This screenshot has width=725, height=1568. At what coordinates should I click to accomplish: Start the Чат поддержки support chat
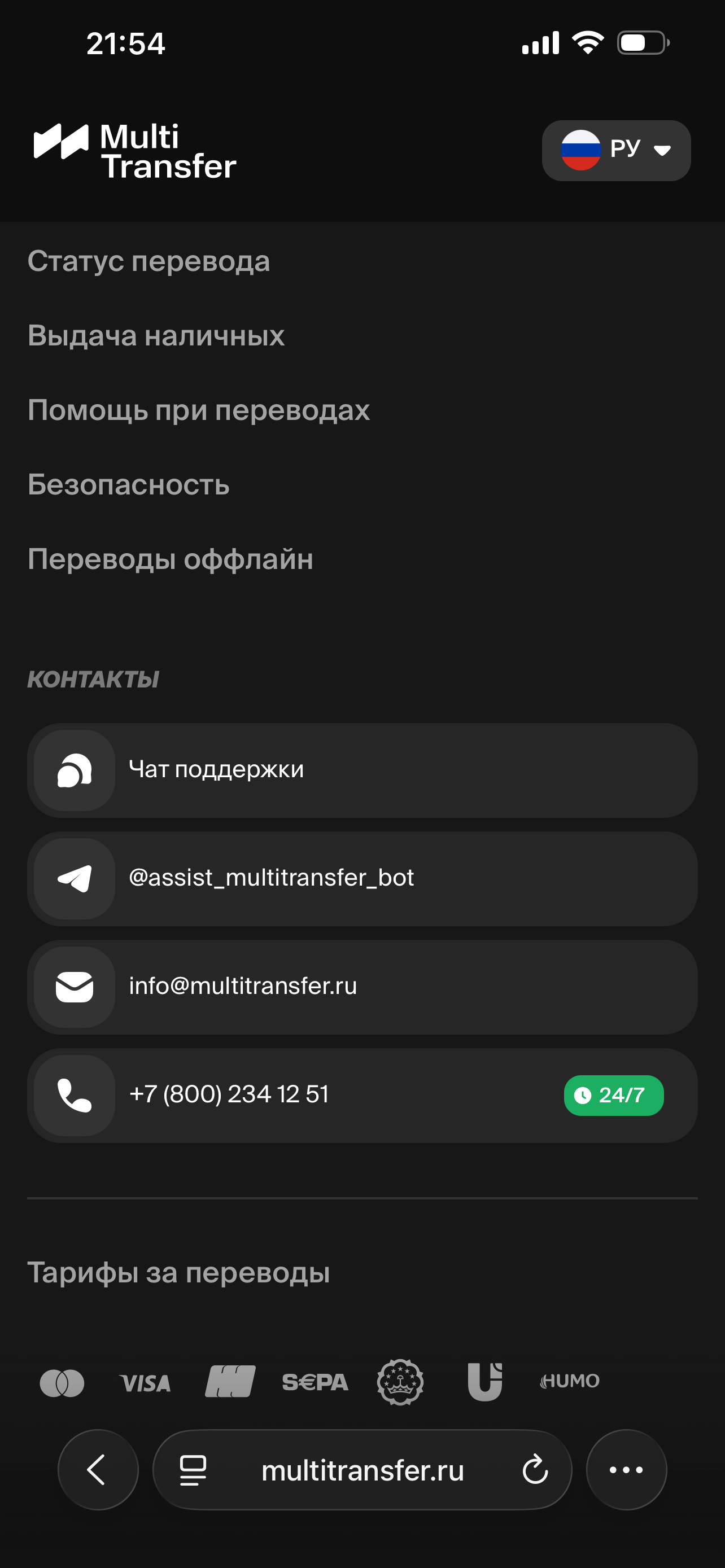coord(362,770)
